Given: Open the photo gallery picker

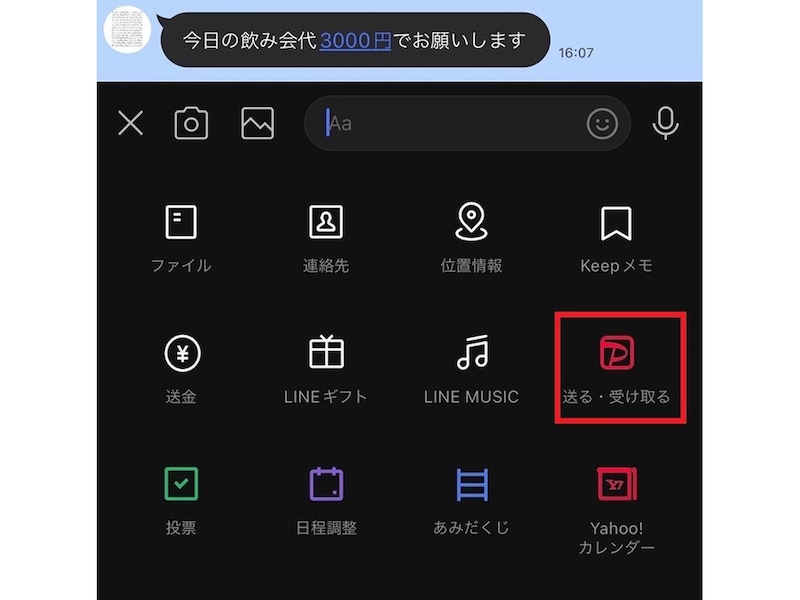Looking at the screenshot, I should (257, 124).
